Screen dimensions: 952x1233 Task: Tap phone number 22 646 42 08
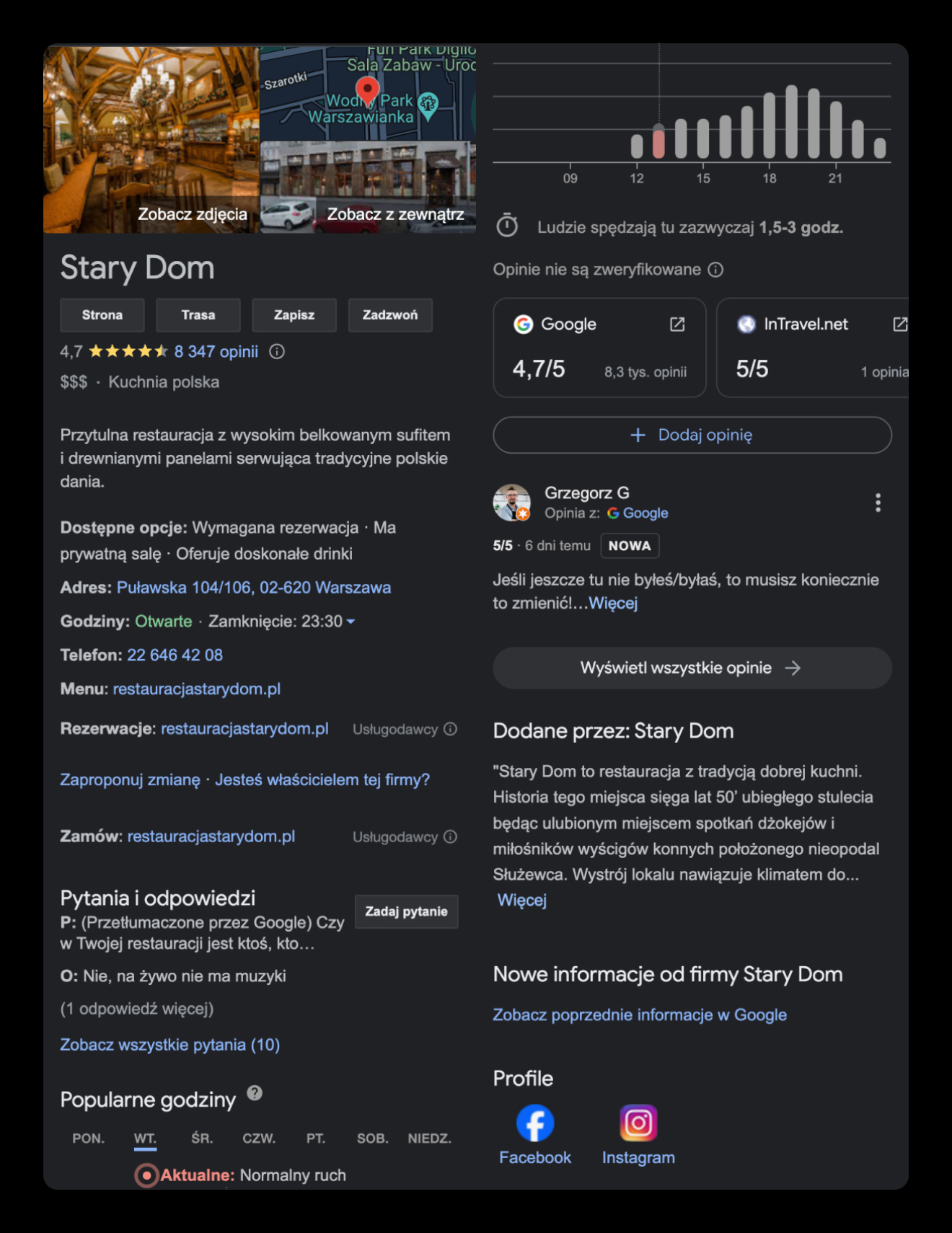click(x=175, y=655)
